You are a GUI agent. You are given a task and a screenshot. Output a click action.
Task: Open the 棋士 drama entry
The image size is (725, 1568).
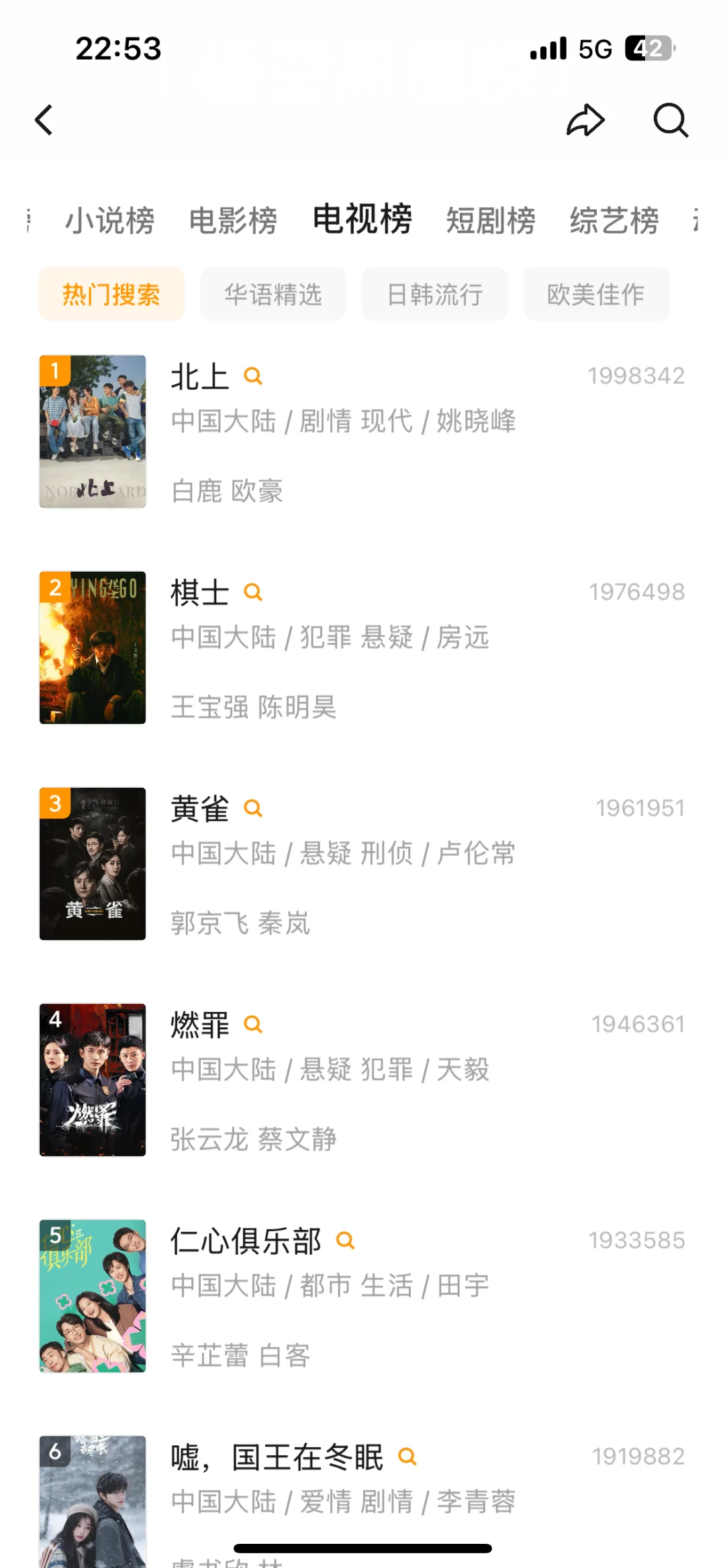point(199,593)
